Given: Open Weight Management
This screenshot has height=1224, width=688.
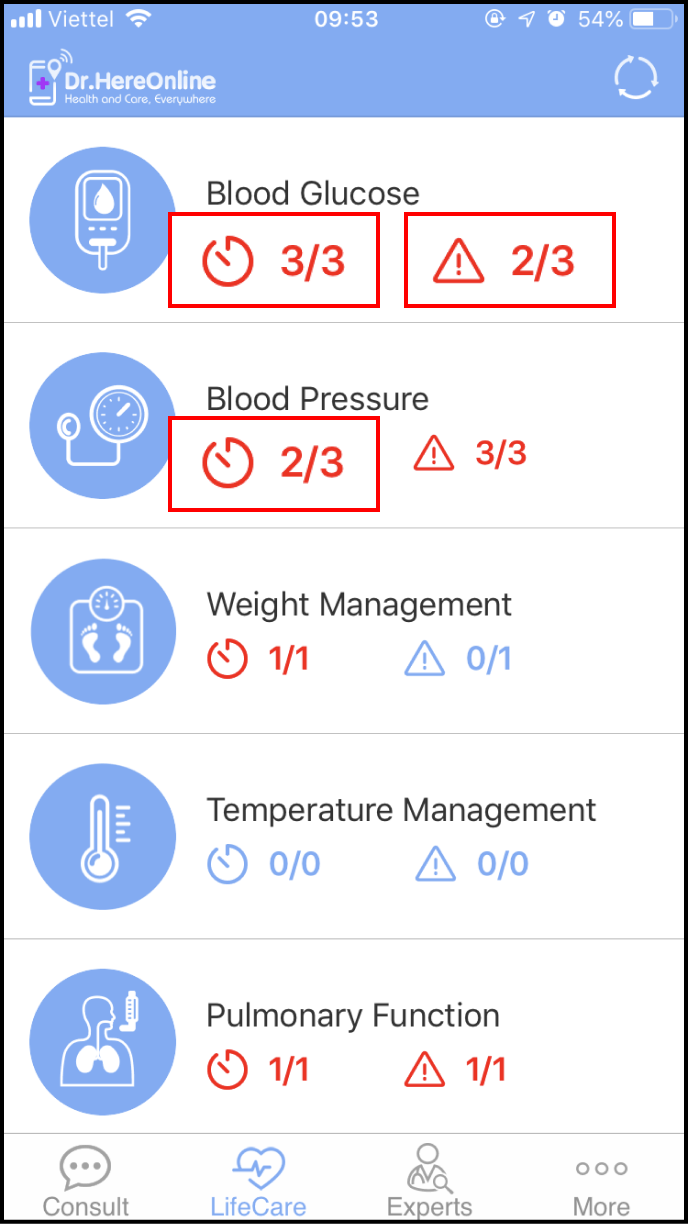Looking at the screenshot, I should point(344,631).
